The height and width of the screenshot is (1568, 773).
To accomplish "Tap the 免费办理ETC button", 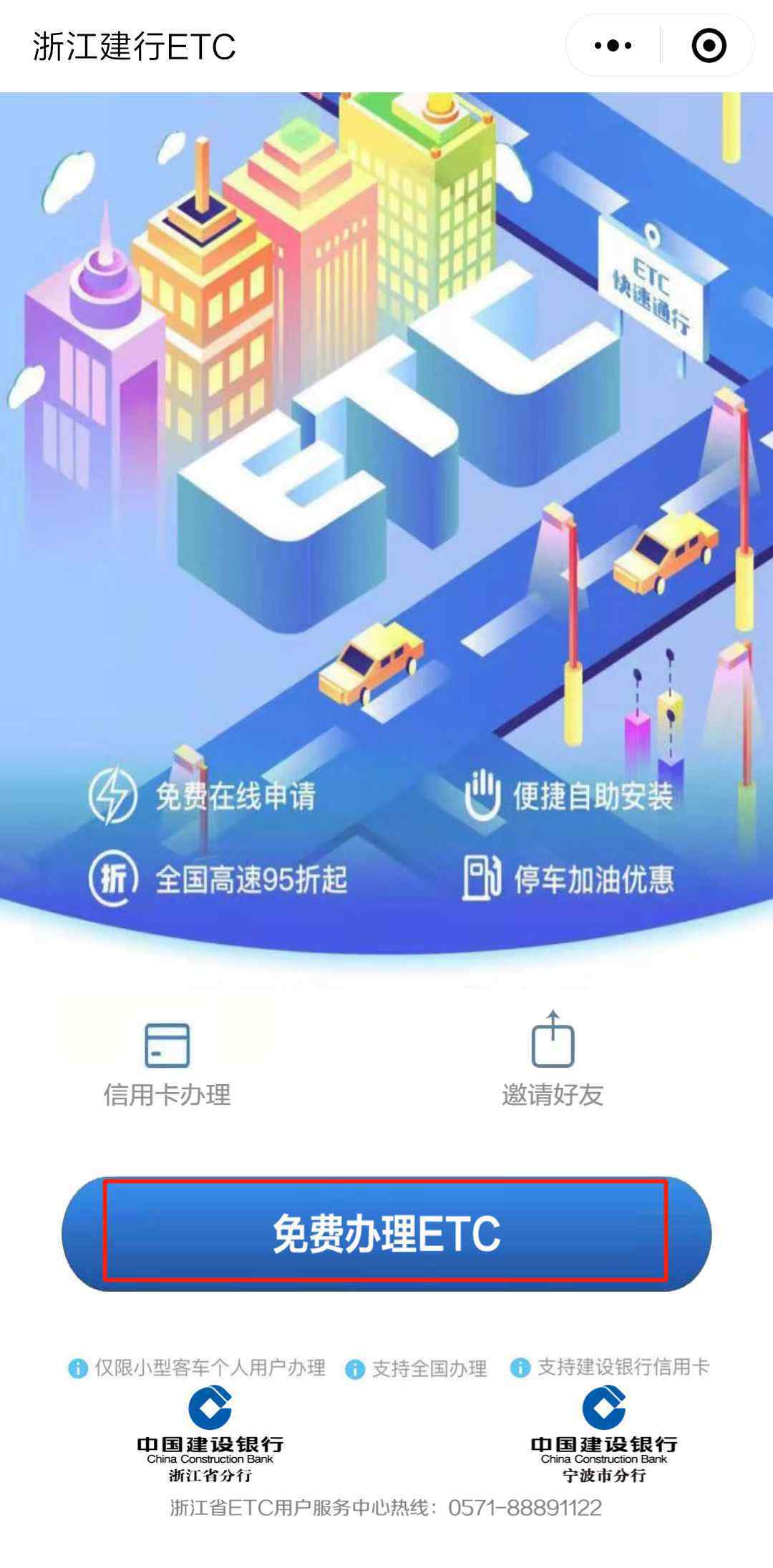I will (x=386, y=1232).
